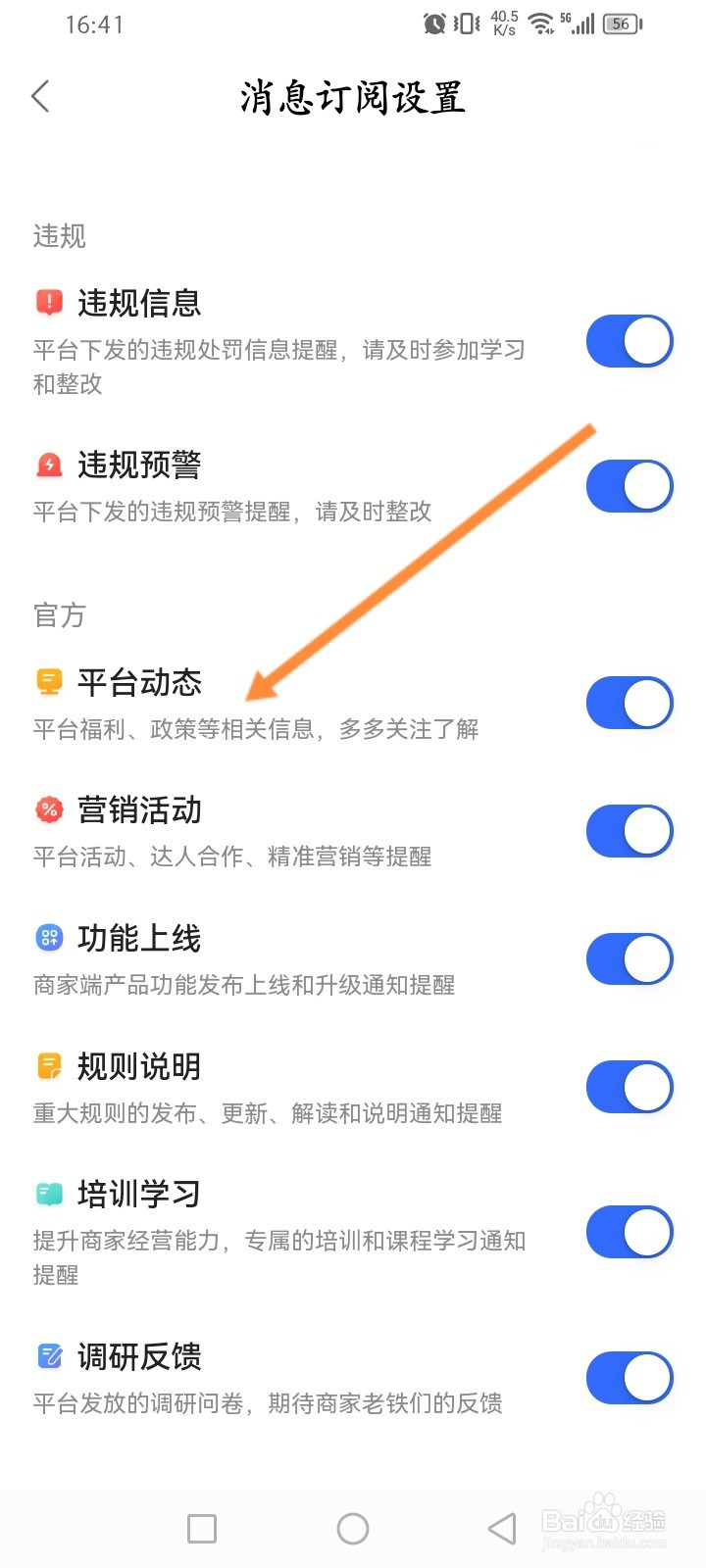Click the document icon beside 规则说明
Image resolution: width=706 pixels, height=1568 pixels.
point(47,1066)
